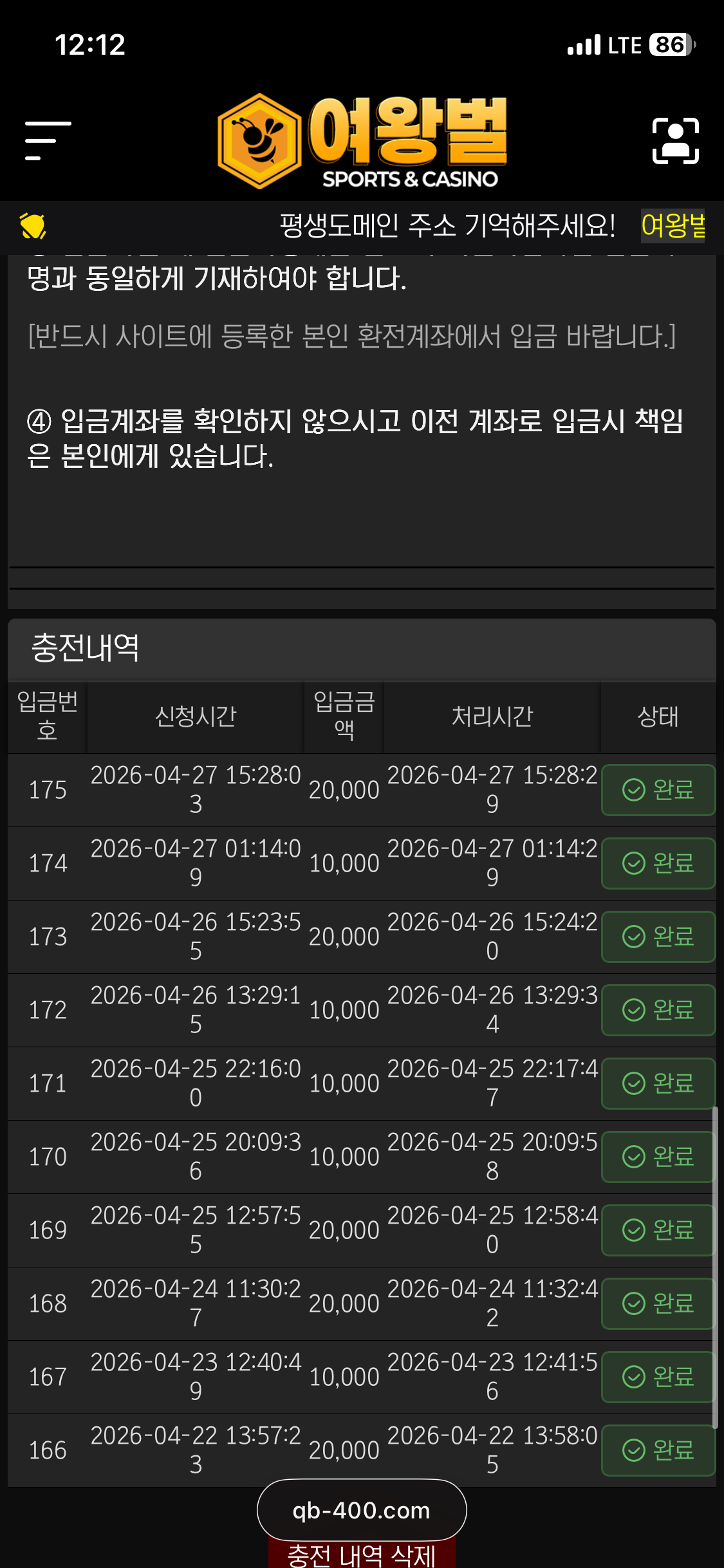Open the hamburger drawer menu
Screen dimensions: 724x1568
(48, 140)
